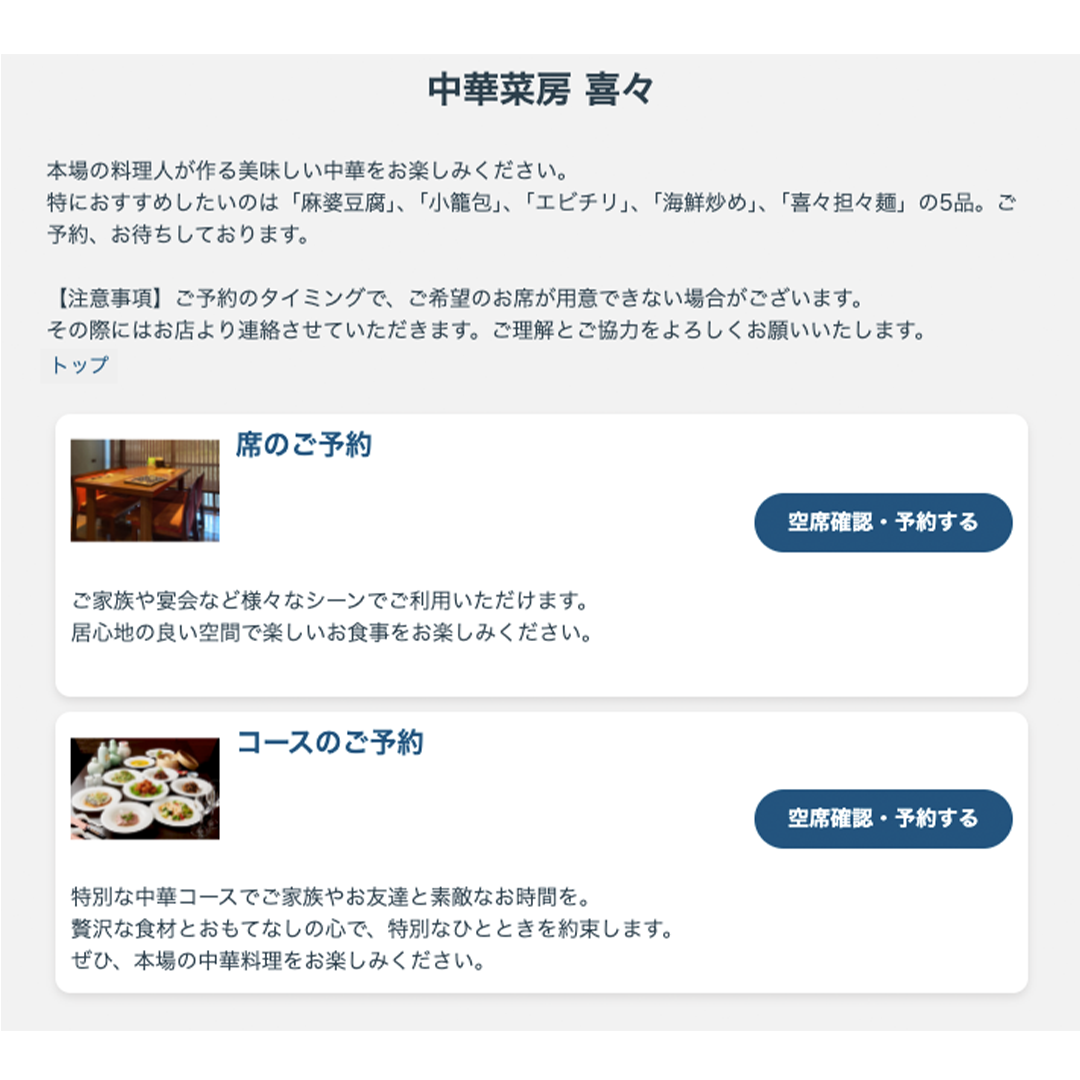Open the コースのご予約 card
The height and width of the screenshot is (1080, 1080).
coord(330,743)
